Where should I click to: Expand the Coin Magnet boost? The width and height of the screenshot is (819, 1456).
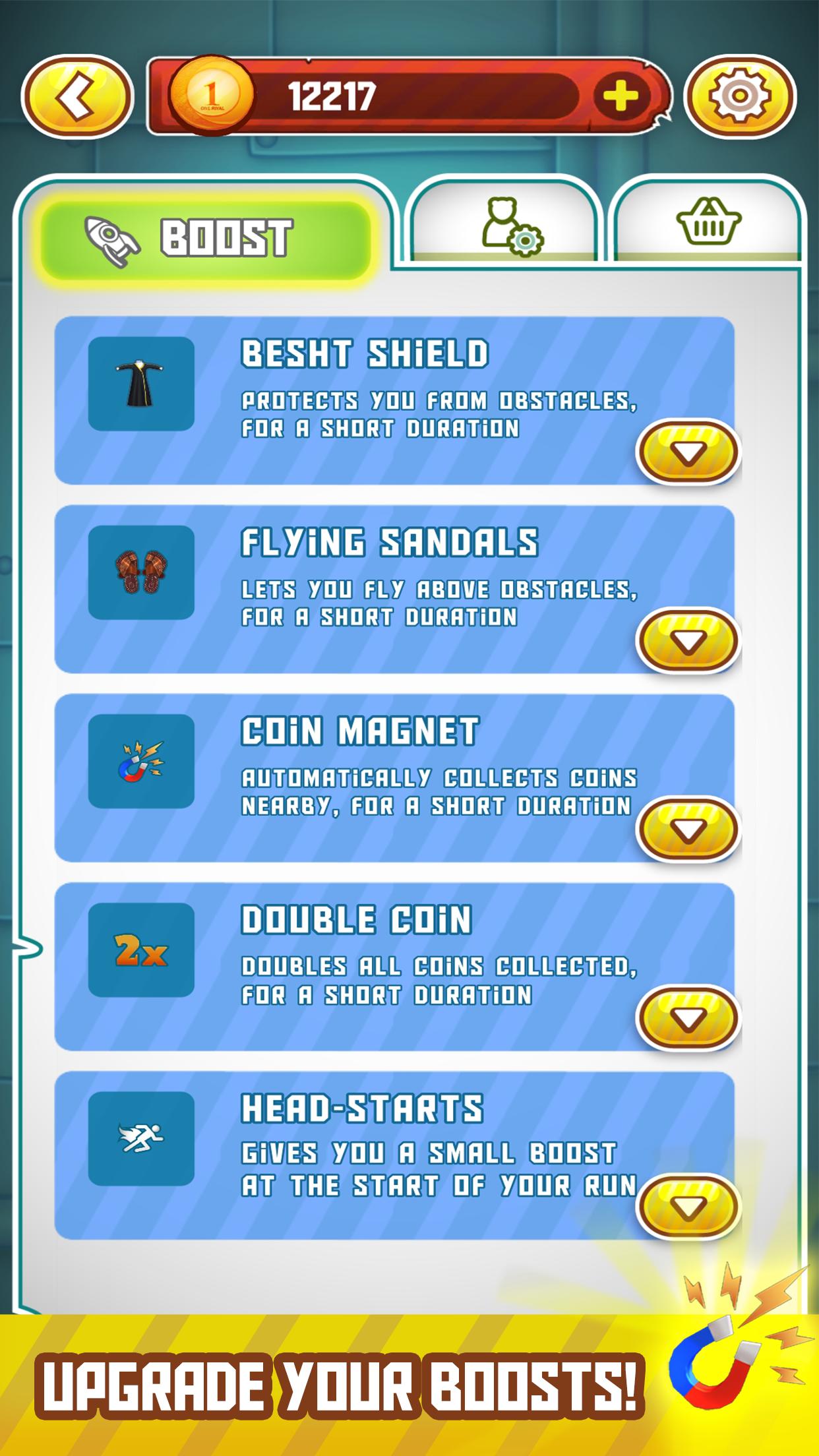tap(688, 830)
